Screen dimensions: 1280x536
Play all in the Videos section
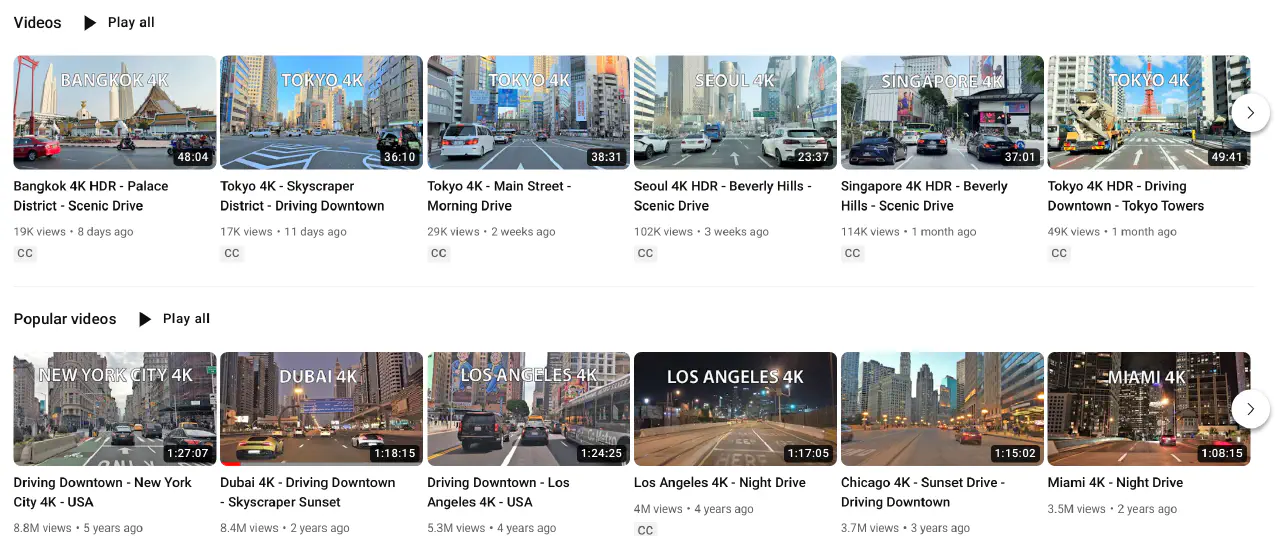[x=119, y=23]
